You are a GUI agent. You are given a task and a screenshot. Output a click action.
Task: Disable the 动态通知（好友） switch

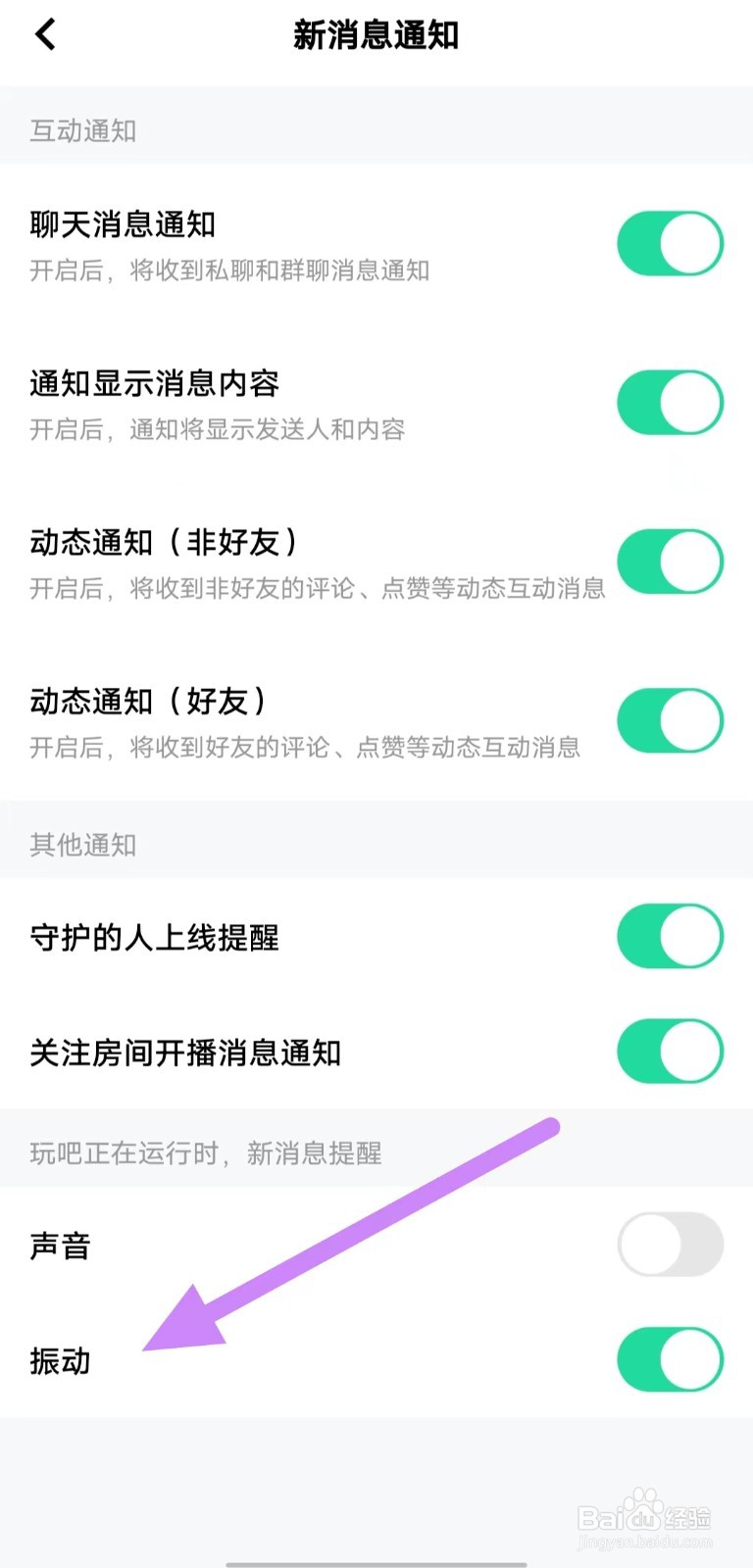[670, 720]
